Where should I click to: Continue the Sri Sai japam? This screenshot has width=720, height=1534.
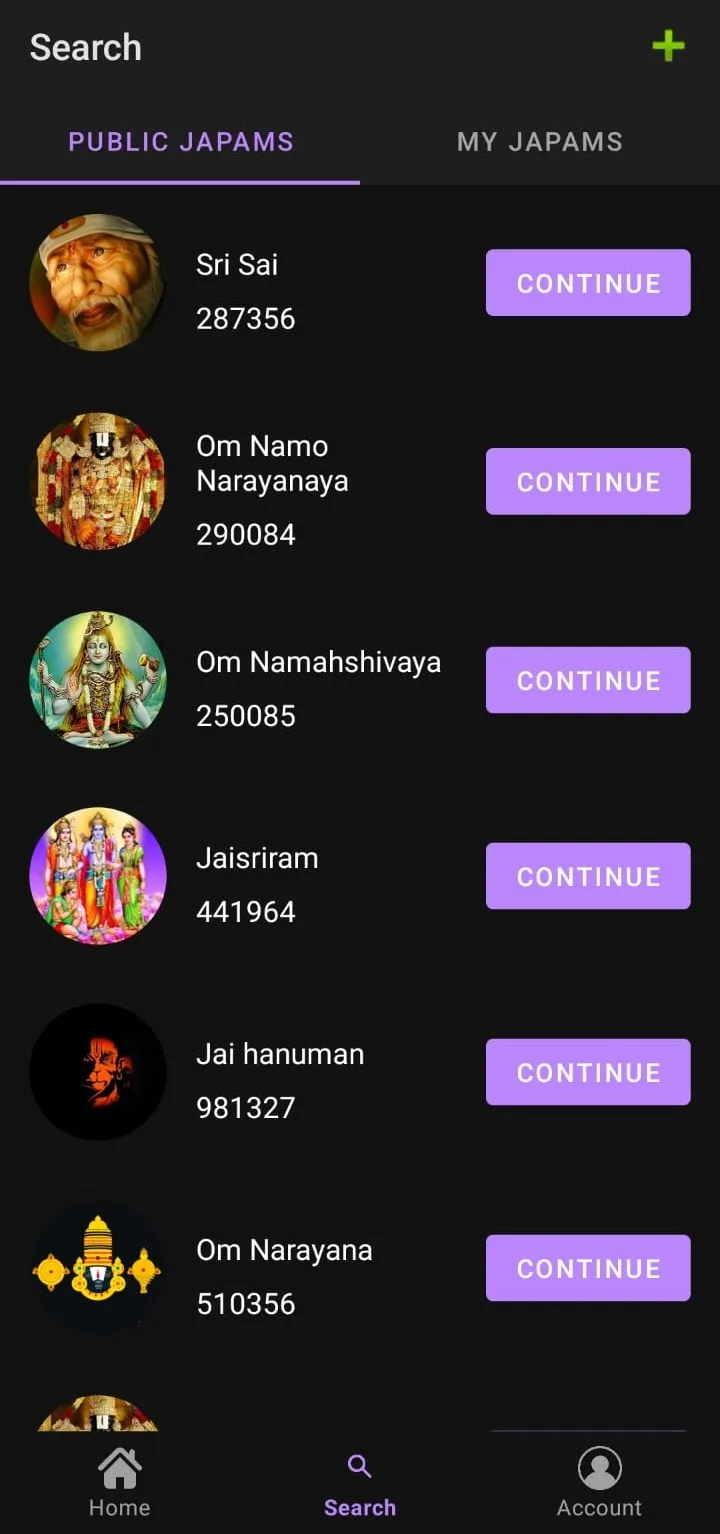pos(587,282)
